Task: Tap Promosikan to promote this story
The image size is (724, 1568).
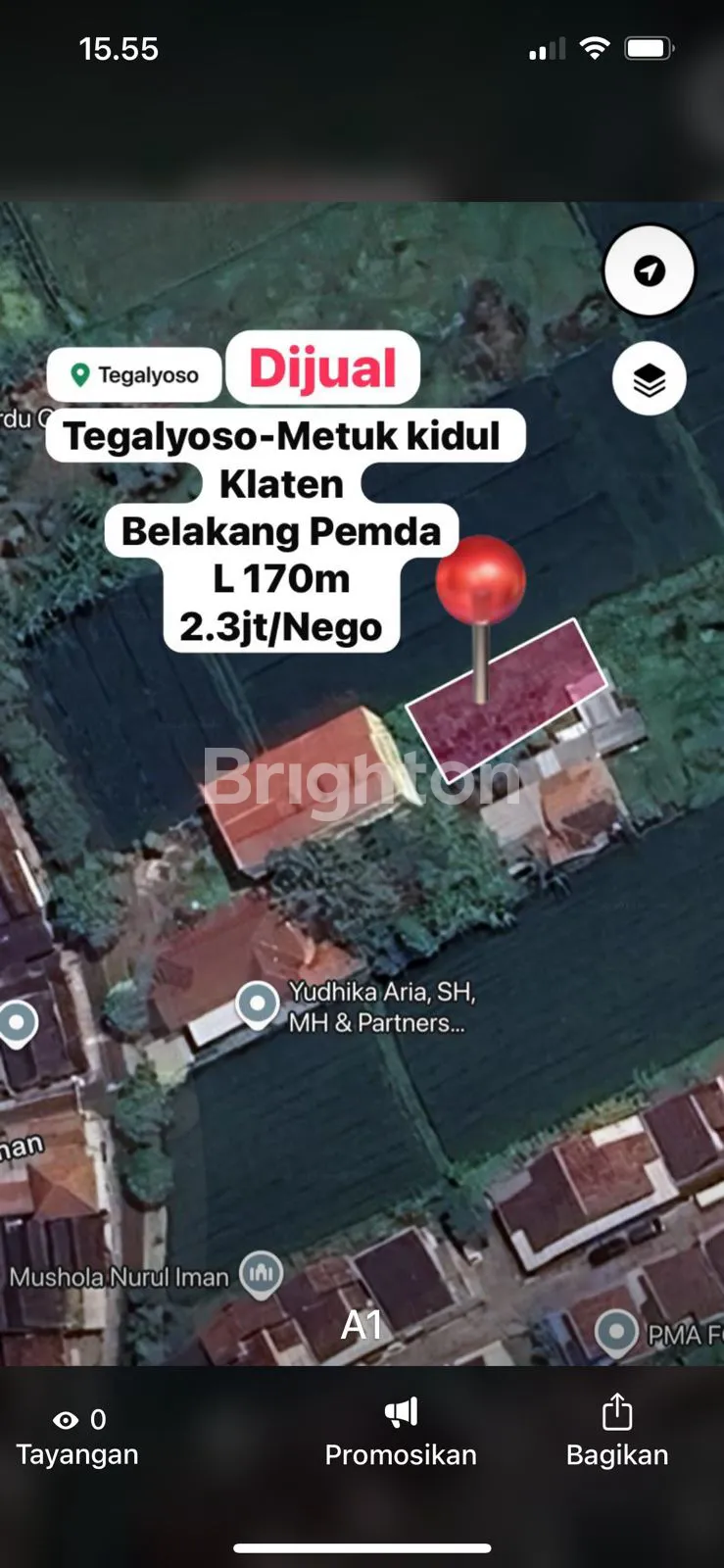Action: [401, 1434]
